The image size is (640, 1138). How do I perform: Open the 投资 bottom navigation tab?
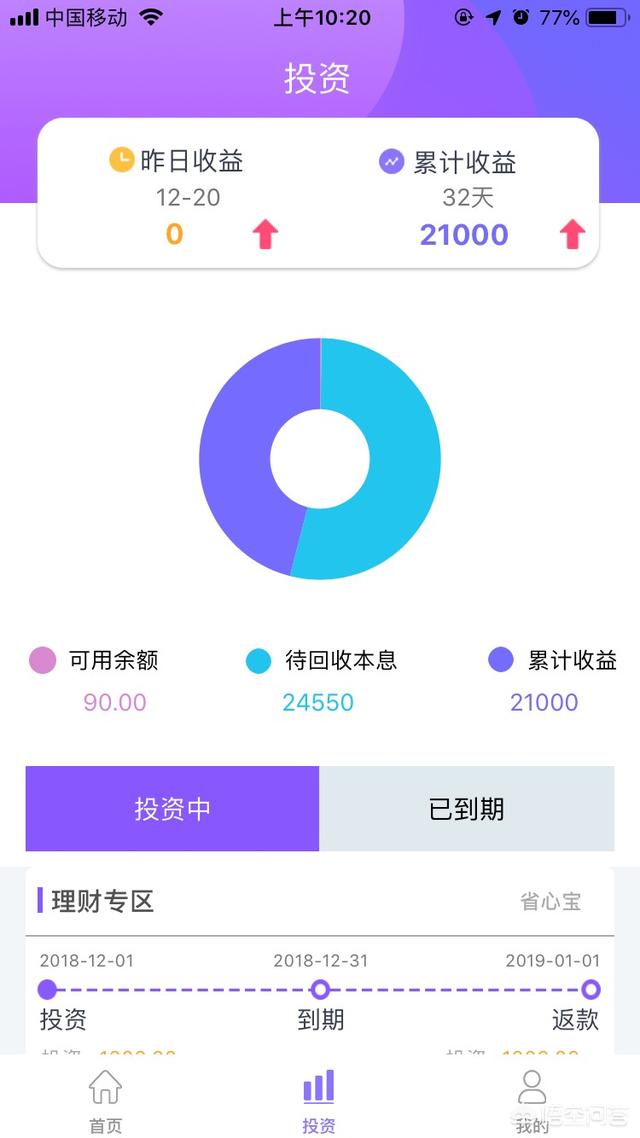(x=319, y=1100)
